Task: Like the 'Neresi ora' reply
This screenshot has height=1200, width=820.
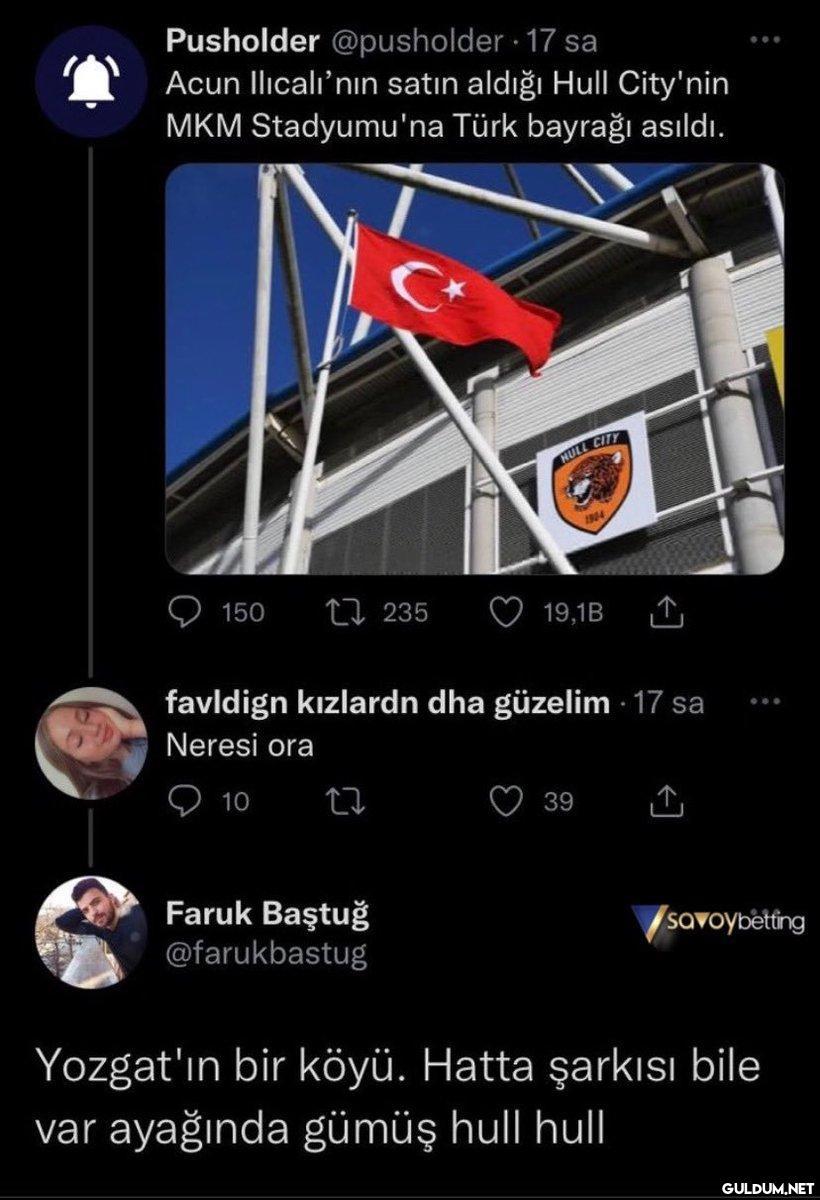Action: (508, 801)
